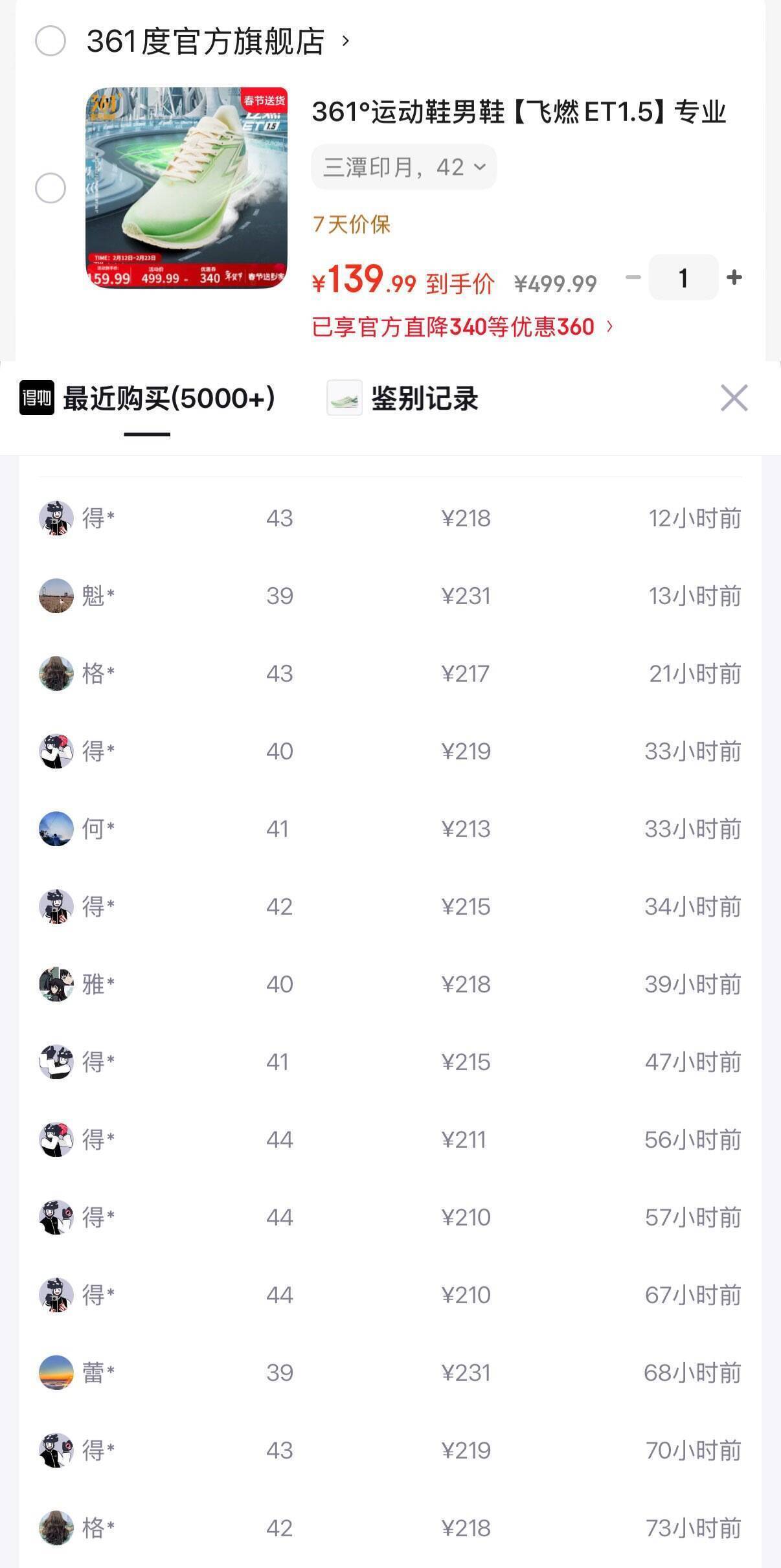Decrease the item quantity by one
This screenshot has height=1568, width=781.
pyautogui.click(x=633, y=278)
